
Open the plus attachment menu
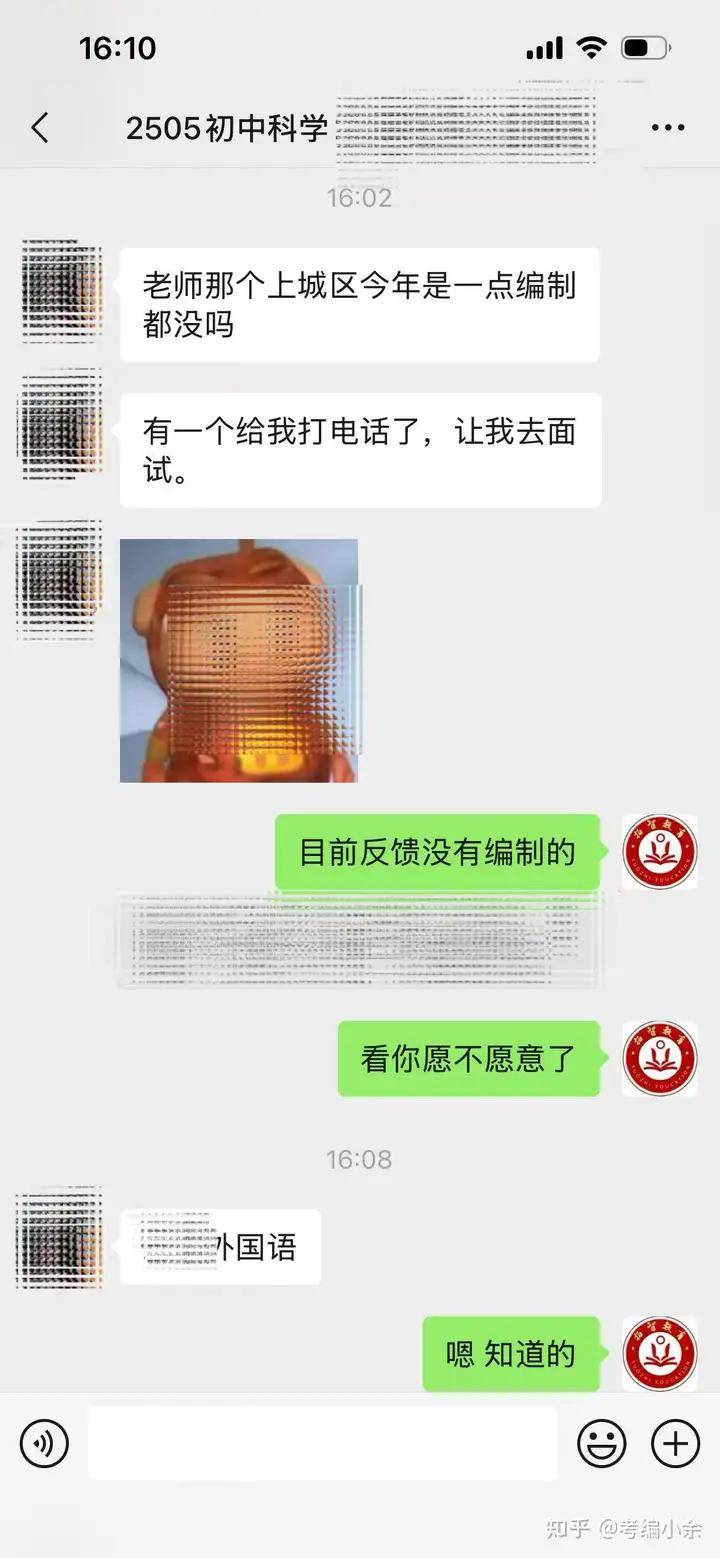tap(675, 1444)
